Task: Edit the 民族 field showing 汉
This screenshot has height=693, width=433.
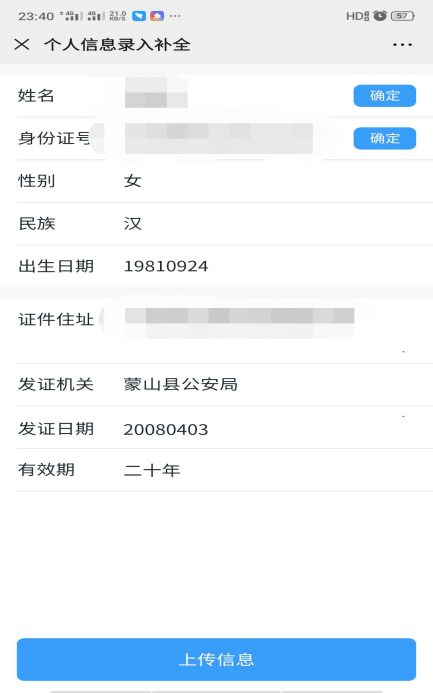Action: click(270, 224)
